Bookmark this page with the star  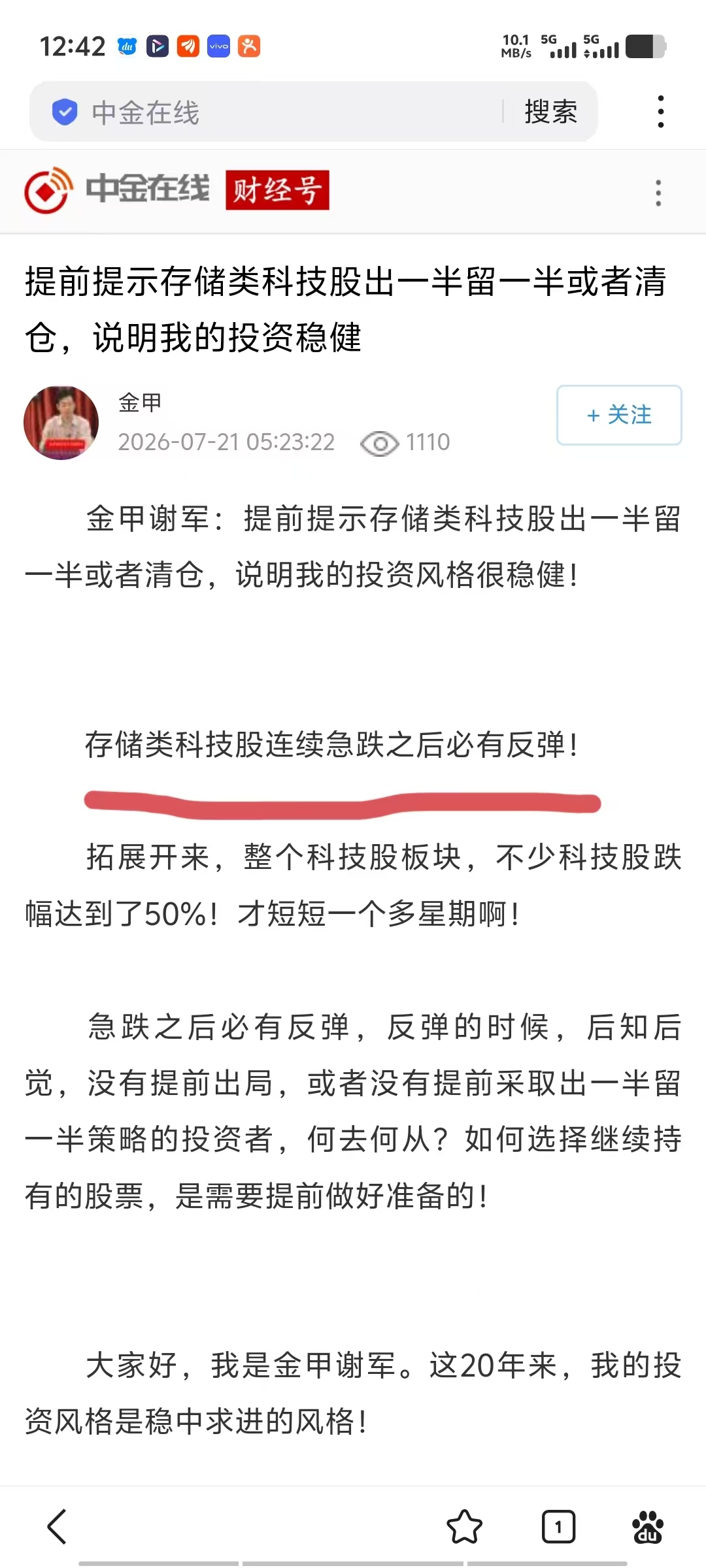[x=464, y=1526]
